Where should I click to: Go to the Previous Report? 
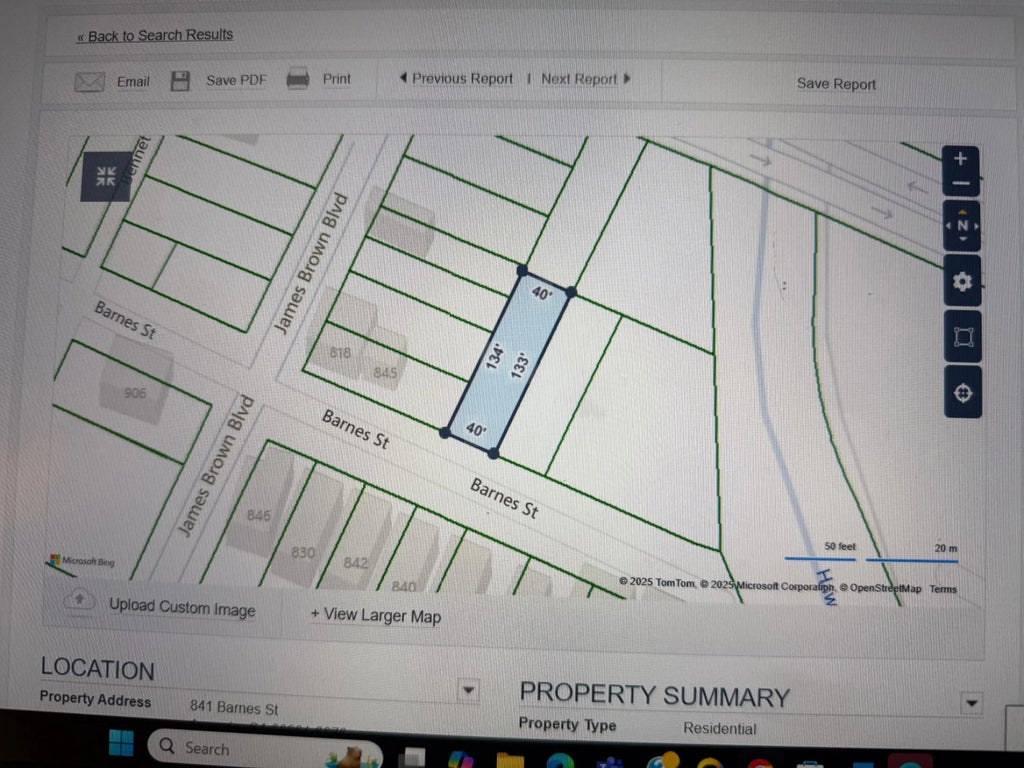[456, 78]
